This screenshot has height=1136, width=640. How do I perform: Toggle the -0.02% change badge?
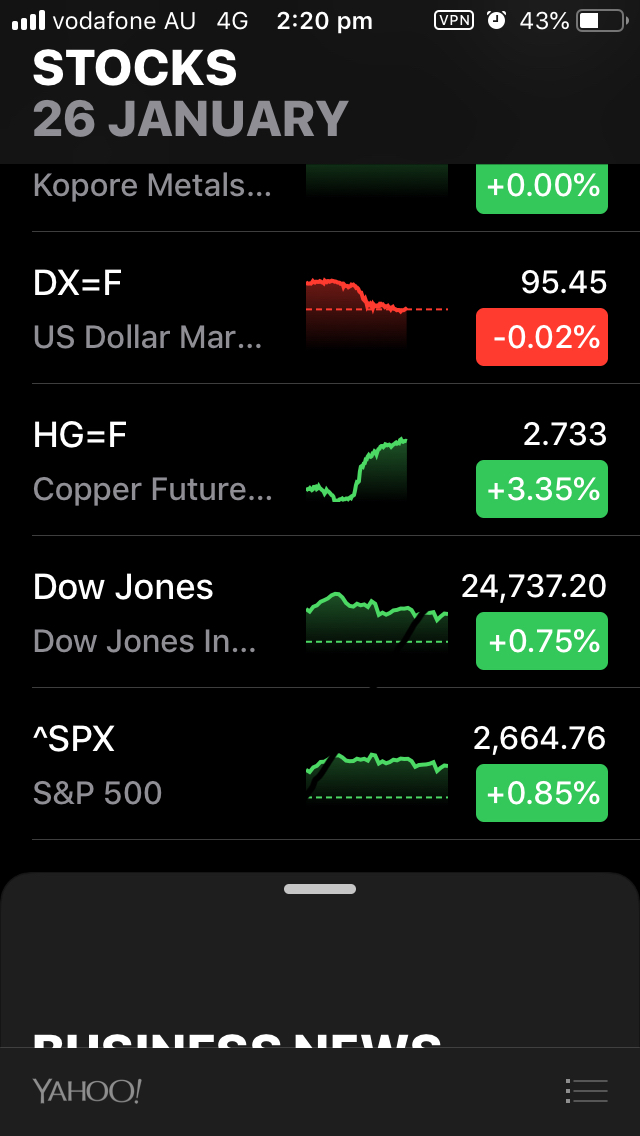(x=541, y=337)
